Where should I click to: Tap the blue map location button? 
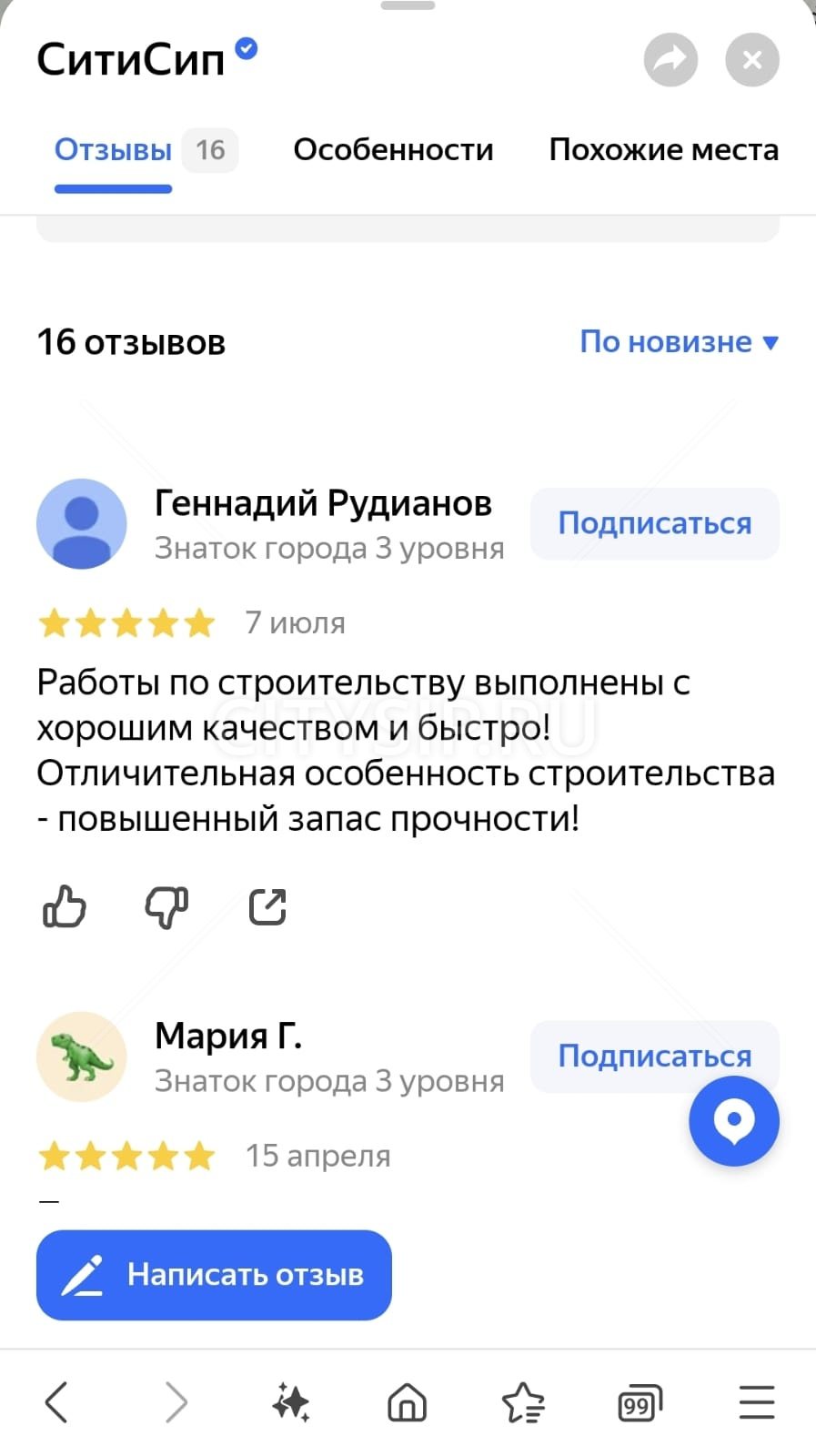pyautogui.click(x=733, y=1121)
